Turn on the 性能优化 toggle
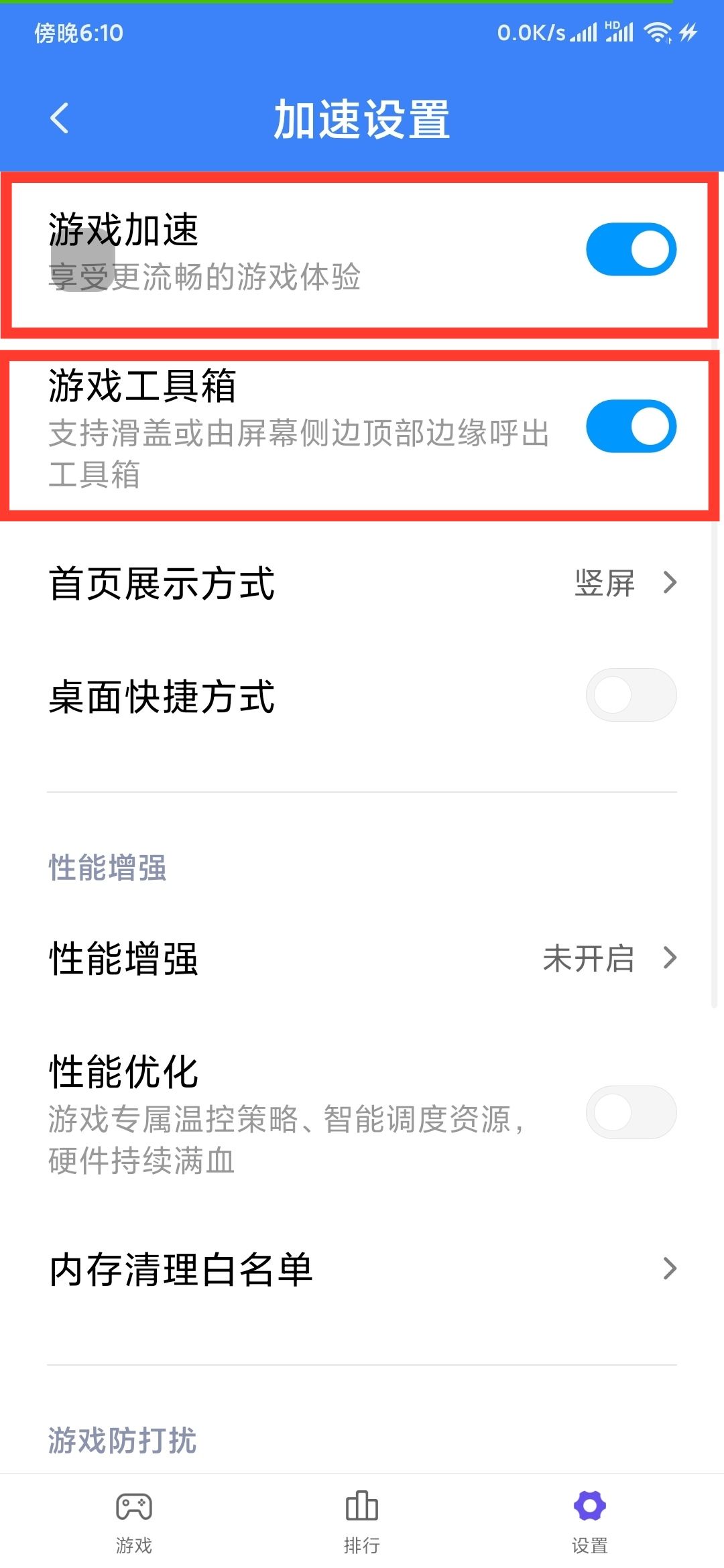 click(631, 1111)
